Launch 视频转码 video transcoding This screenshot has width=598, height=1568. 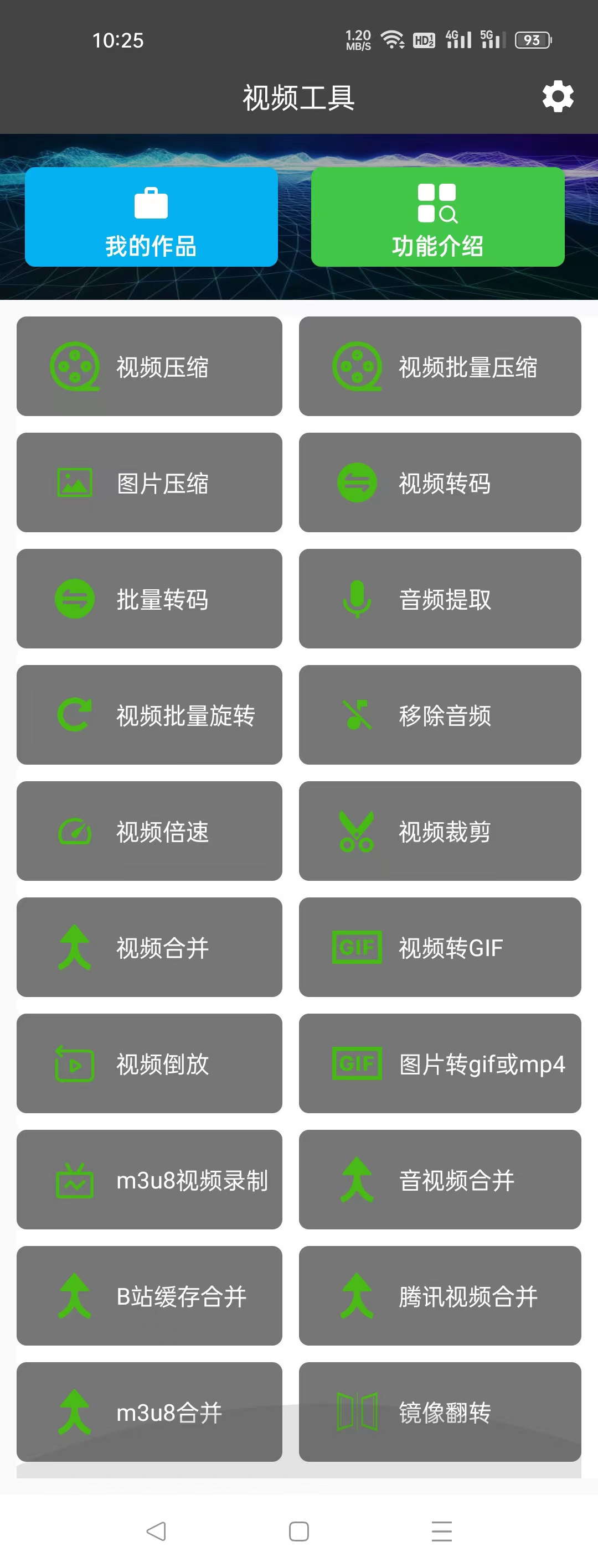tap(440, 482)
